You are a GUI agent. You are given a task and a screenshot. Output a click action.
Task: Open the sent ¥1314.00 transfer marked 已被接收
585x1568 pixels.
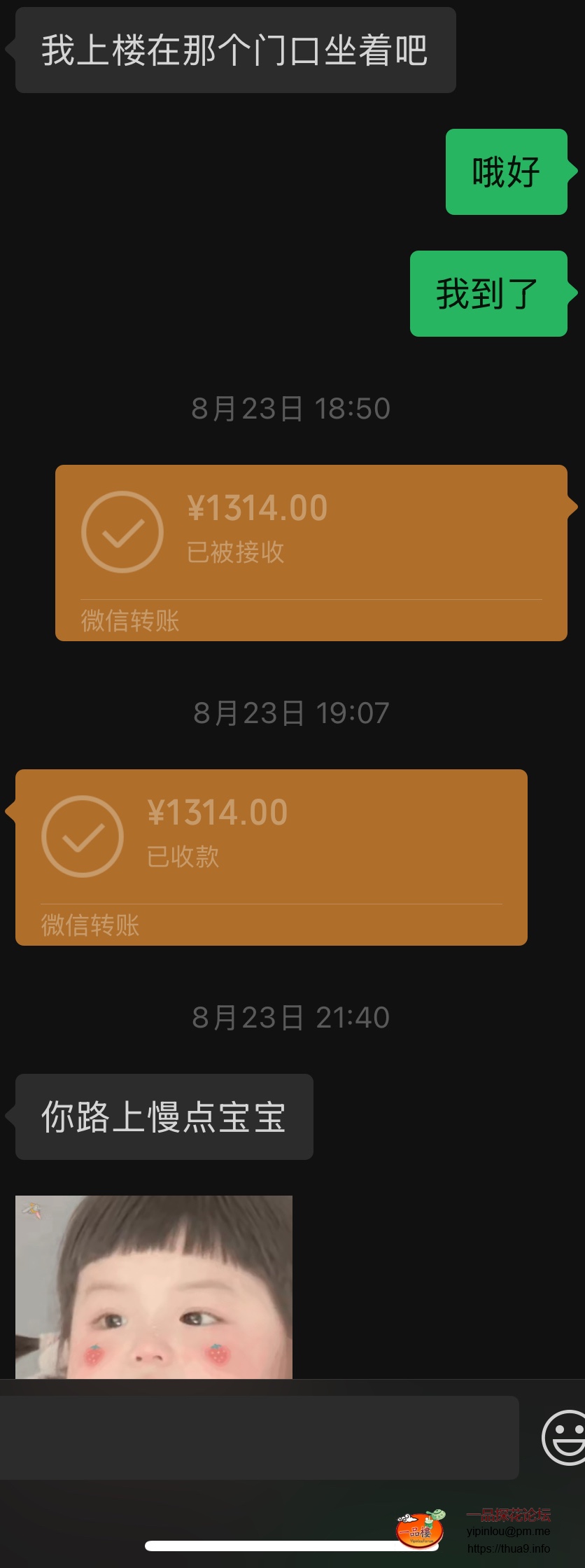(x=311, y=552)
